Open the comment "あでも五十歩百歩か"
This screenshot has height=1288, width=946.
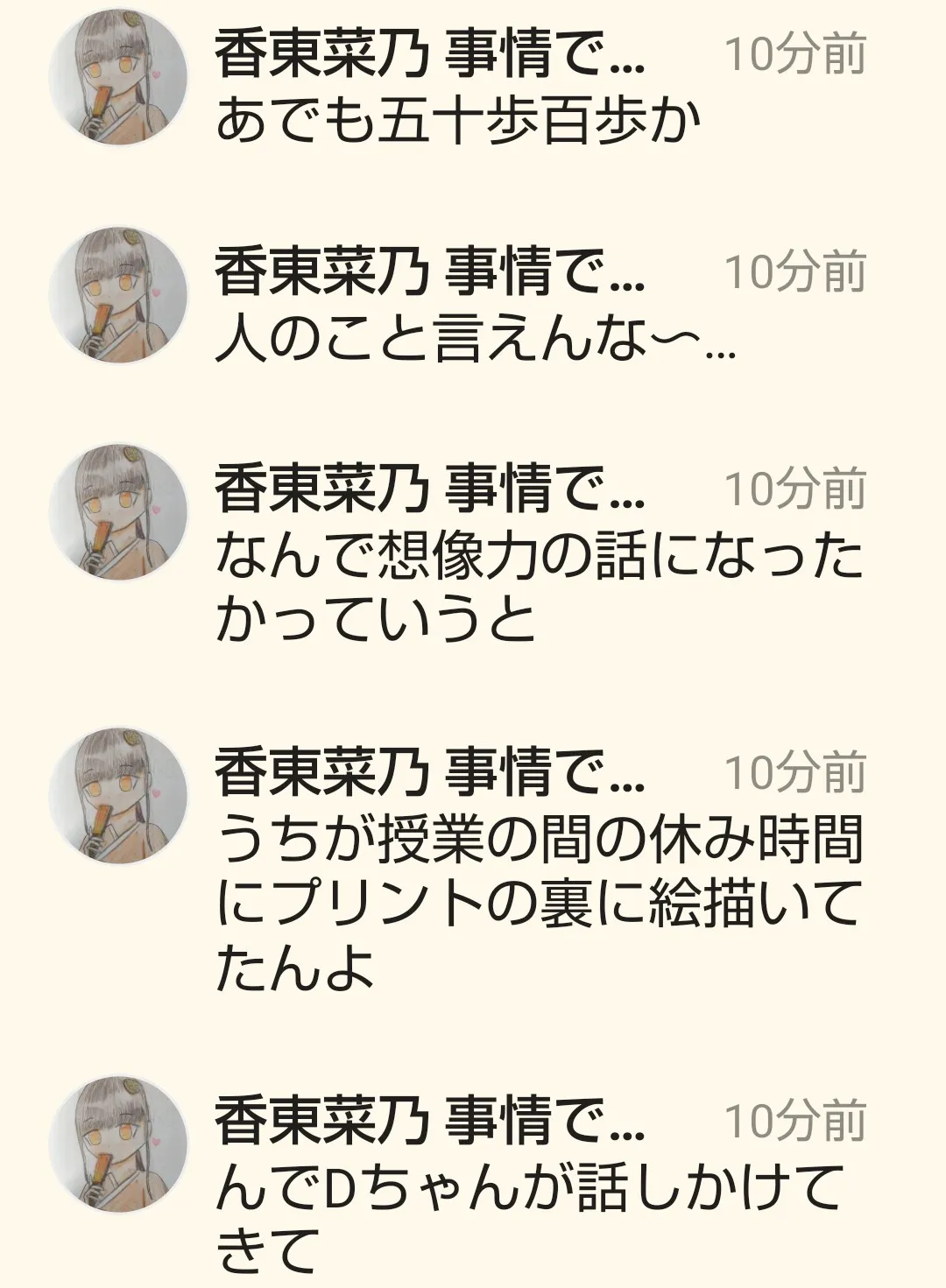(458, 121)
